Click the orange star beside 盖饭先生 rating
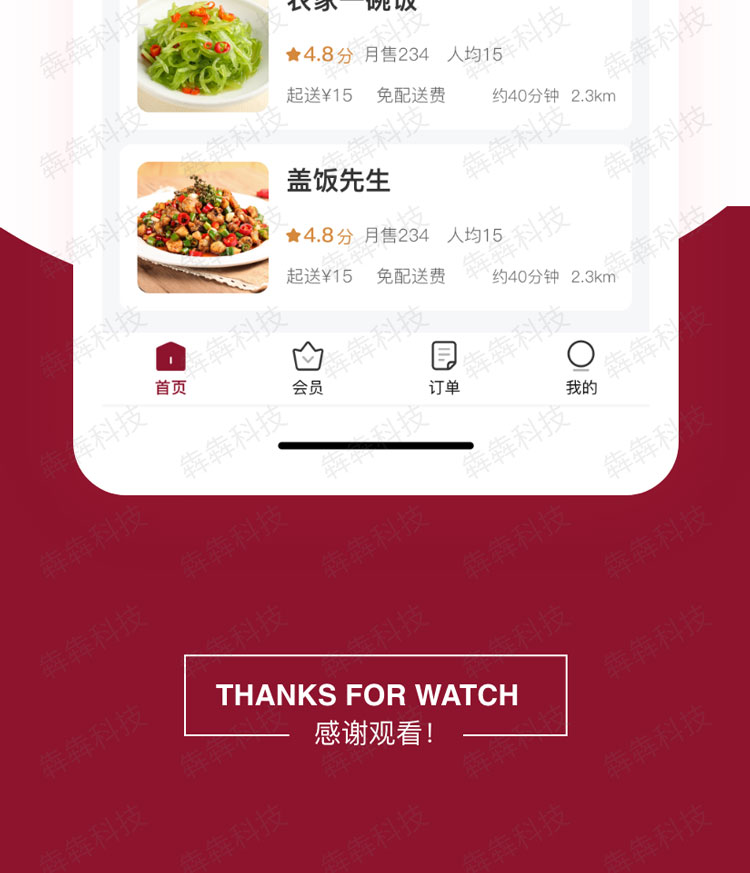The width and height of the screenshot is (750, 873). click(x=293, y=235)
